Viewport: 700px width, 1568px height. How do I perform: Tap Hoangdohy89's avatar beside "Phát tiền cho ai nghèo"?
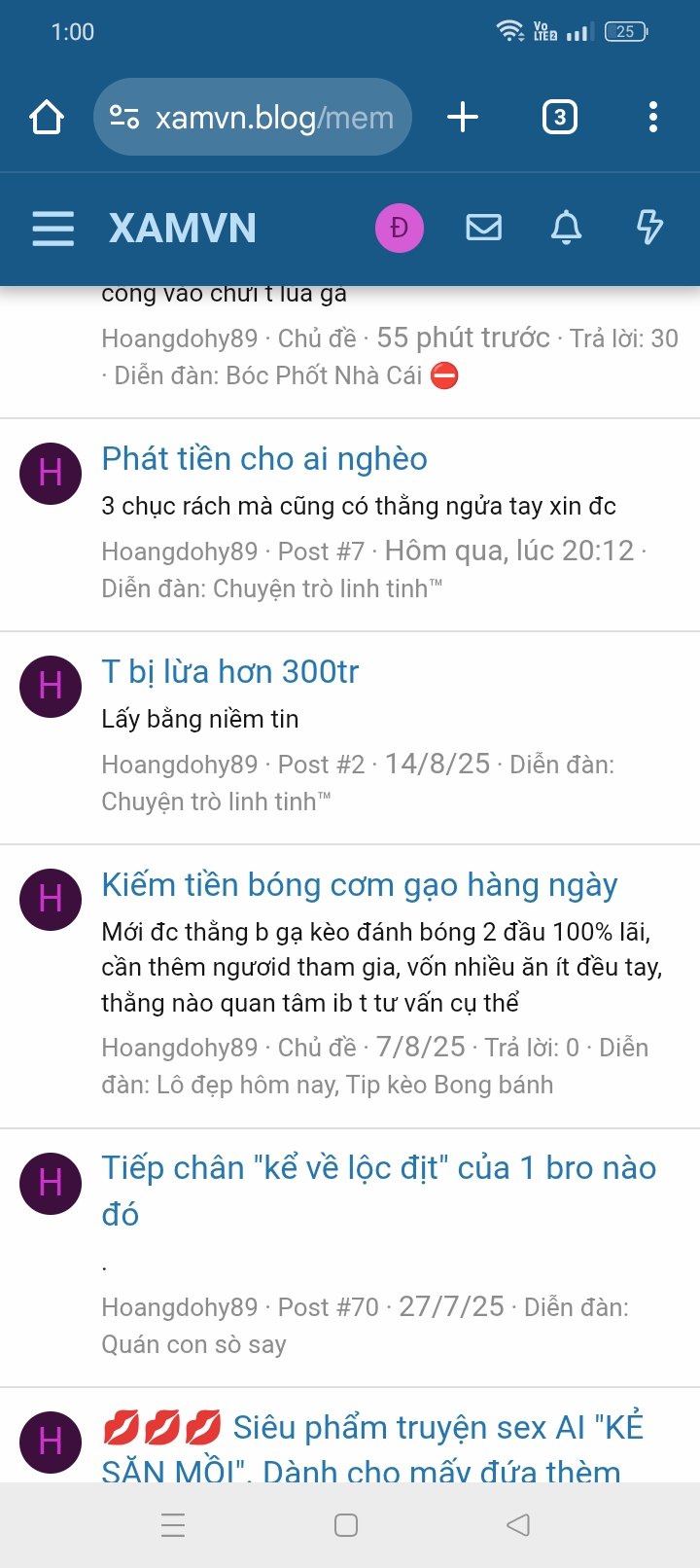click(x=51, y=474)
